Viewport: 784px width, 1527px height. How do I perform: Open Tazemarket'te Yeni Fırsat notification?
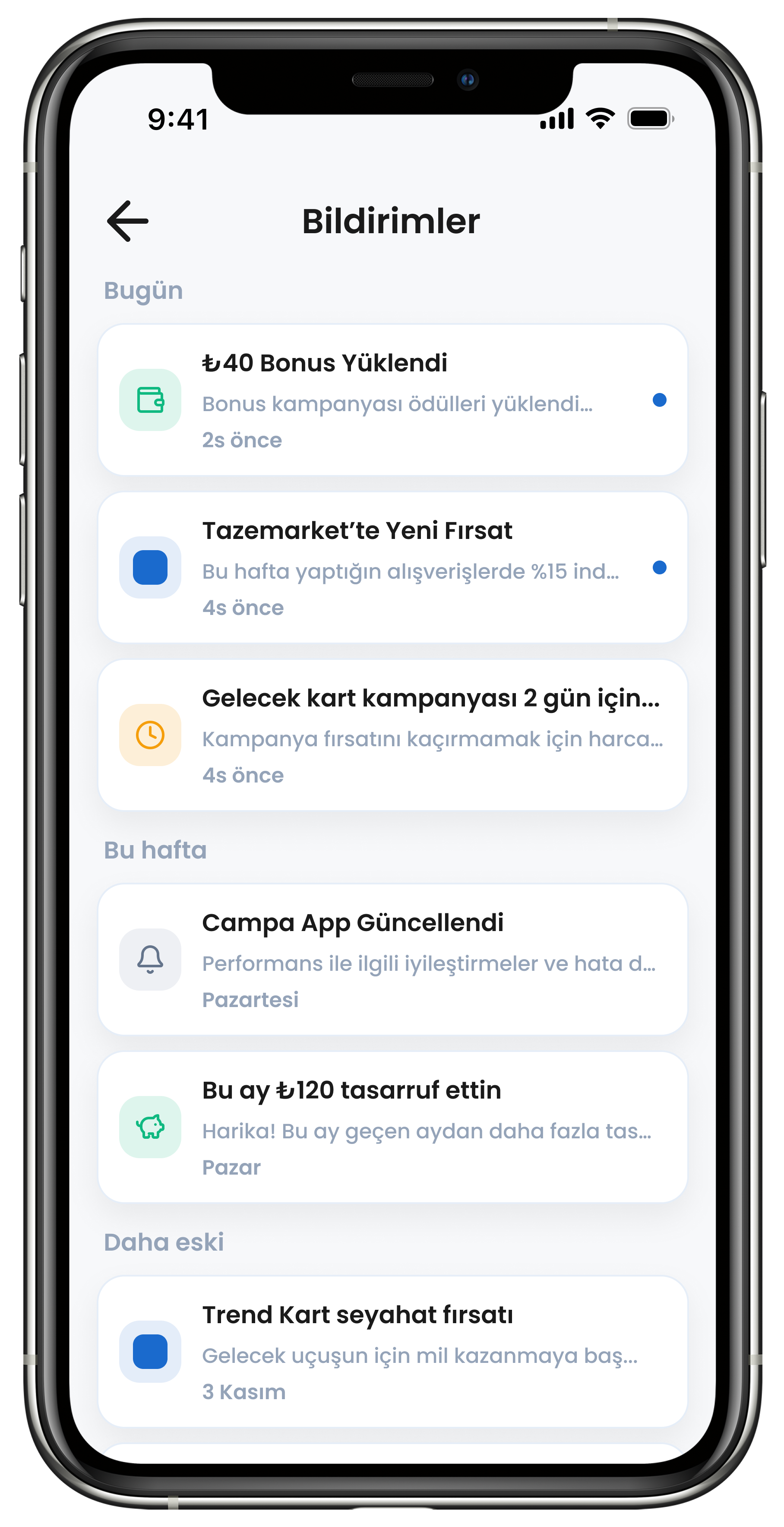click(x=392, y=568)
